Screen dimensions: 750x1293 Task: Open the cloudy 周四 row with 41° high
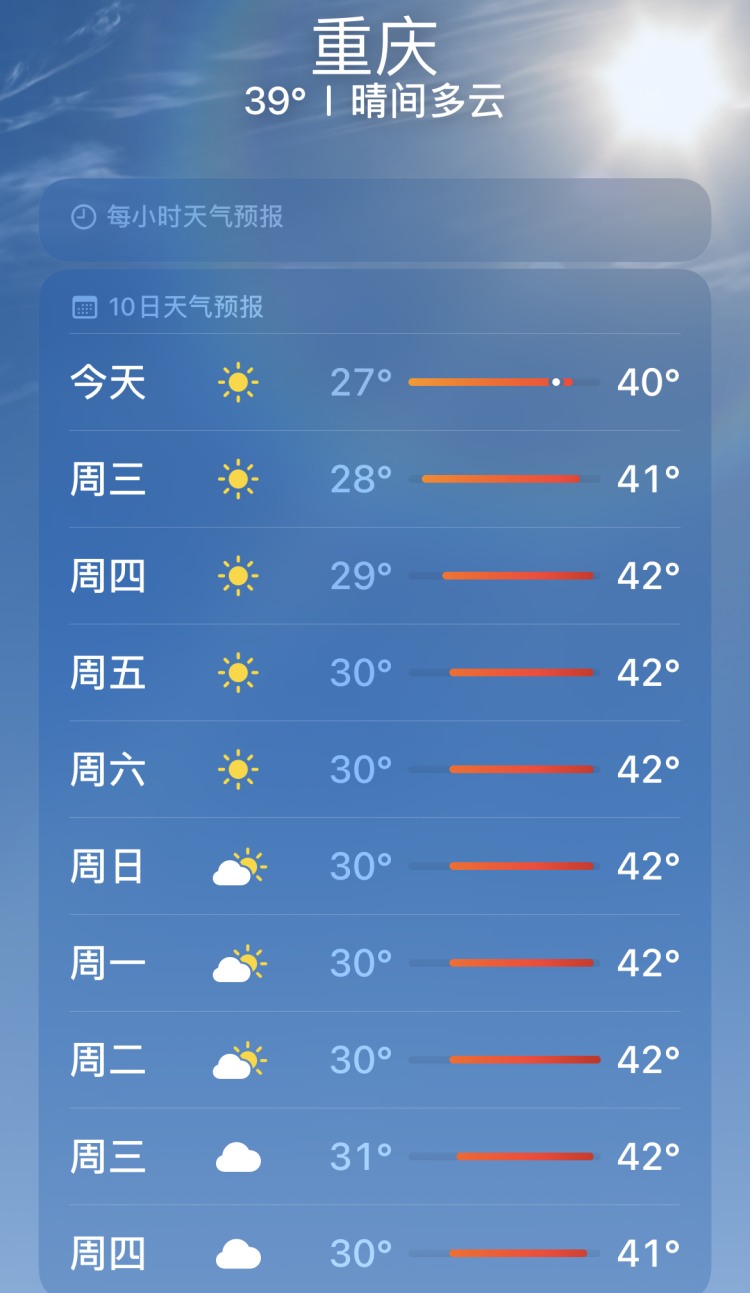click(375, 1250)
